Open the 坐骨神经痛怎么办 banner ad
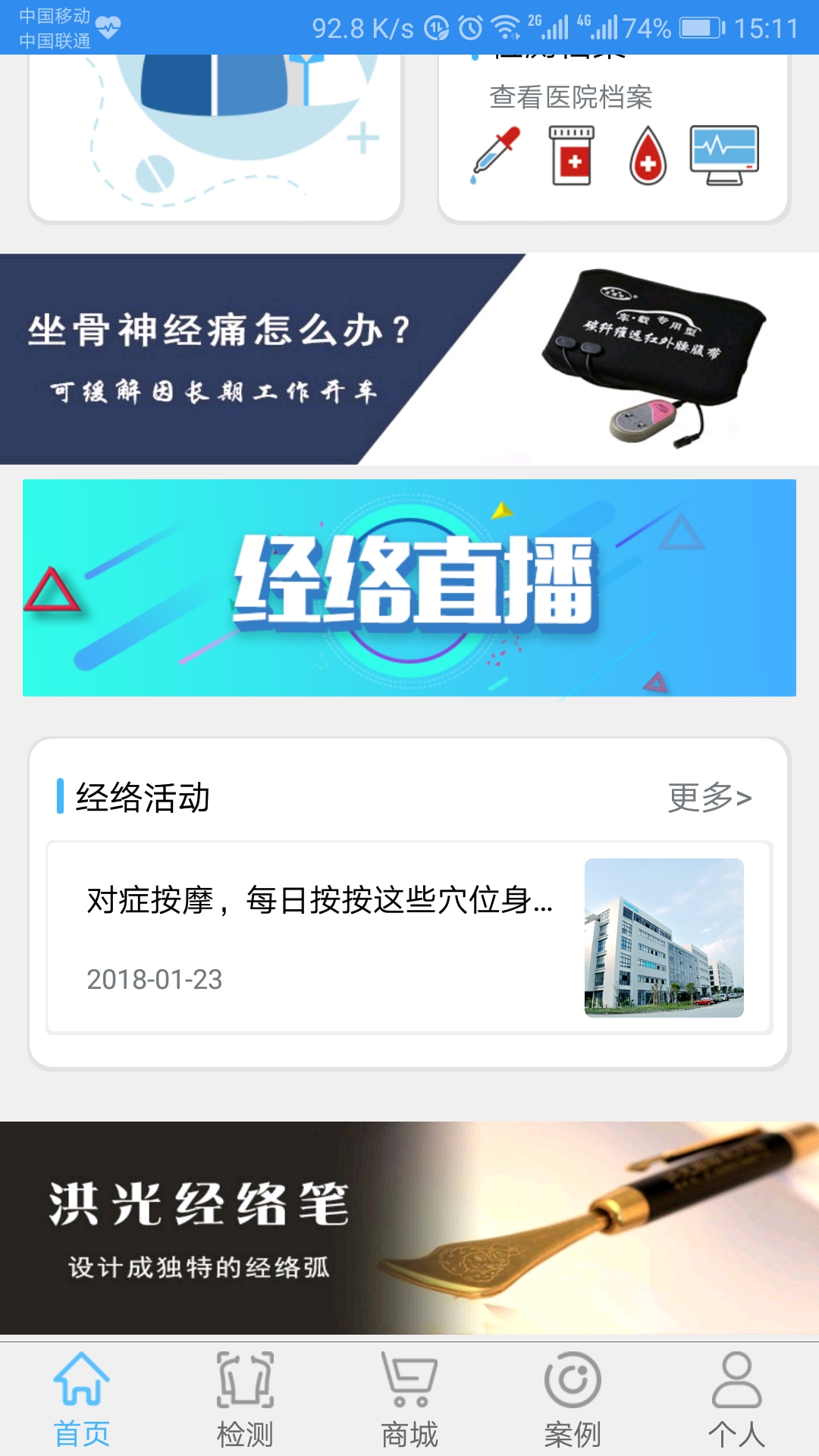Screen dimensions: 819x1456 [409, 358]
